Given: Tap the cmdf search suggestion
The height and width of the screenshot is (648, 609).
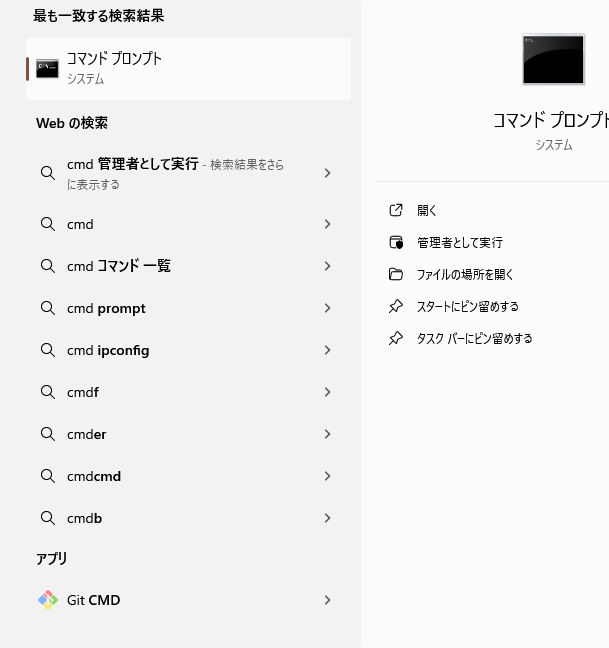Looking at the screenshot, I should coord(188,392).
